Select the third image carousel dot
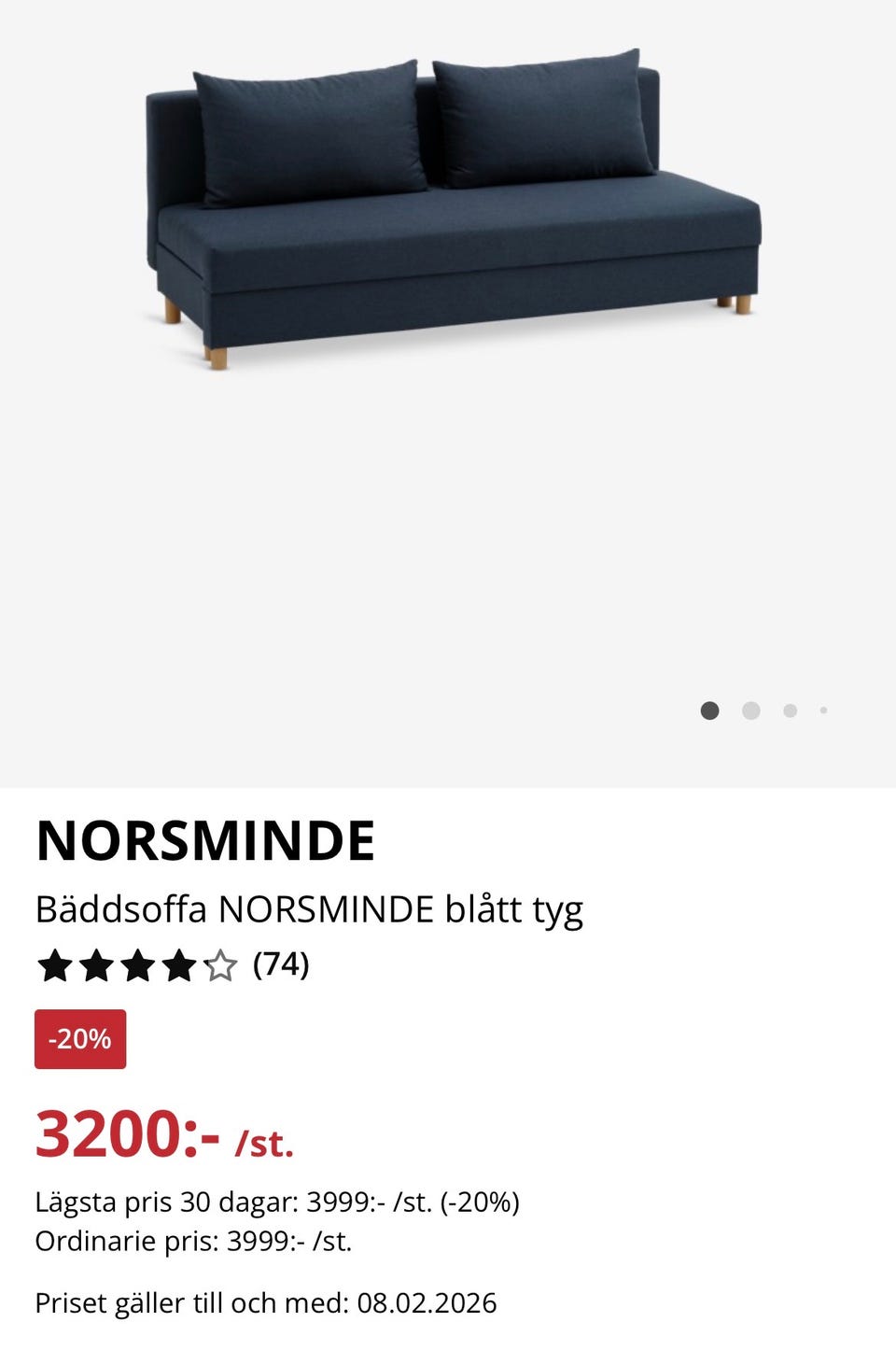Screen dimensions: 896x1364 789,710
